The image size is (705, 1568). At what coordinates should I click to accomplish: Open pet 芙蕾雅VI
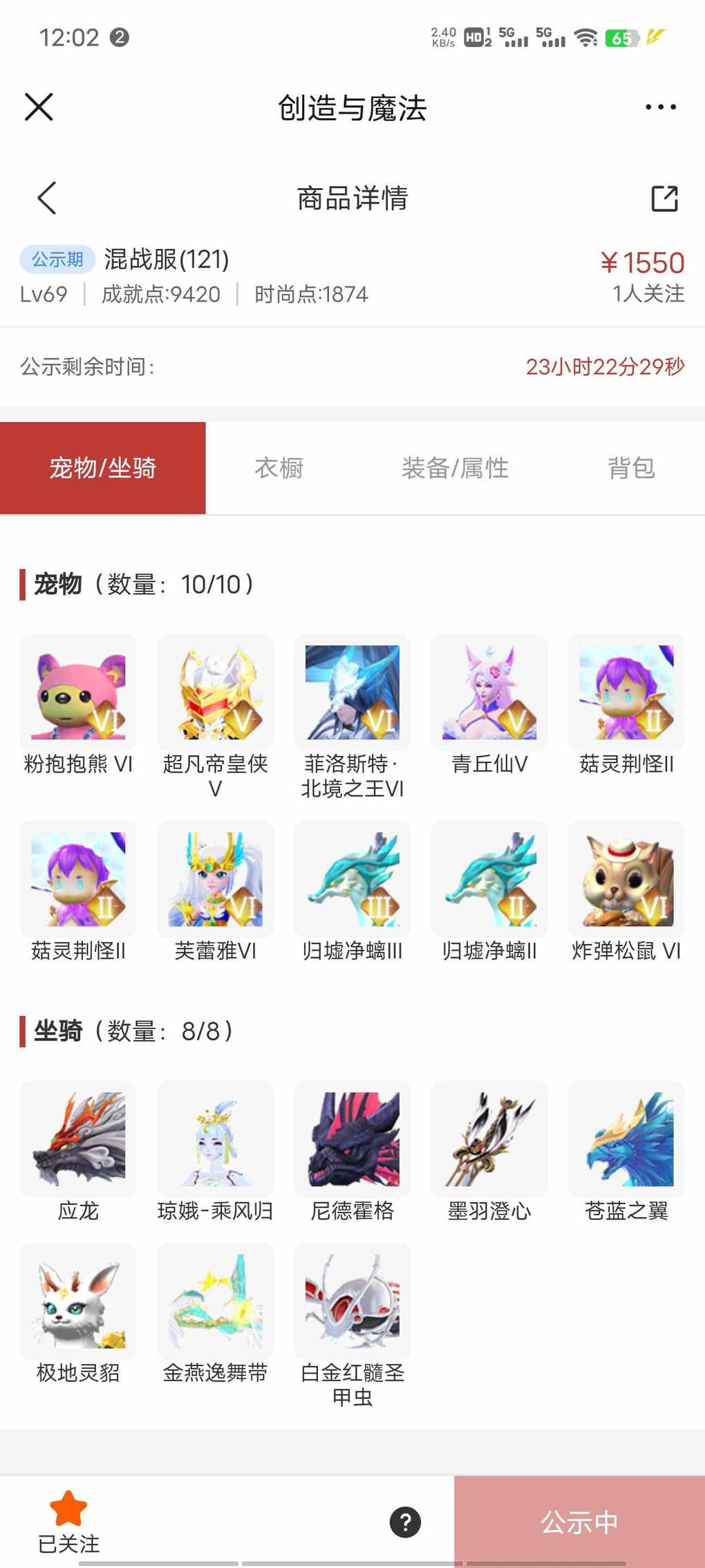[x=215, y=879]
